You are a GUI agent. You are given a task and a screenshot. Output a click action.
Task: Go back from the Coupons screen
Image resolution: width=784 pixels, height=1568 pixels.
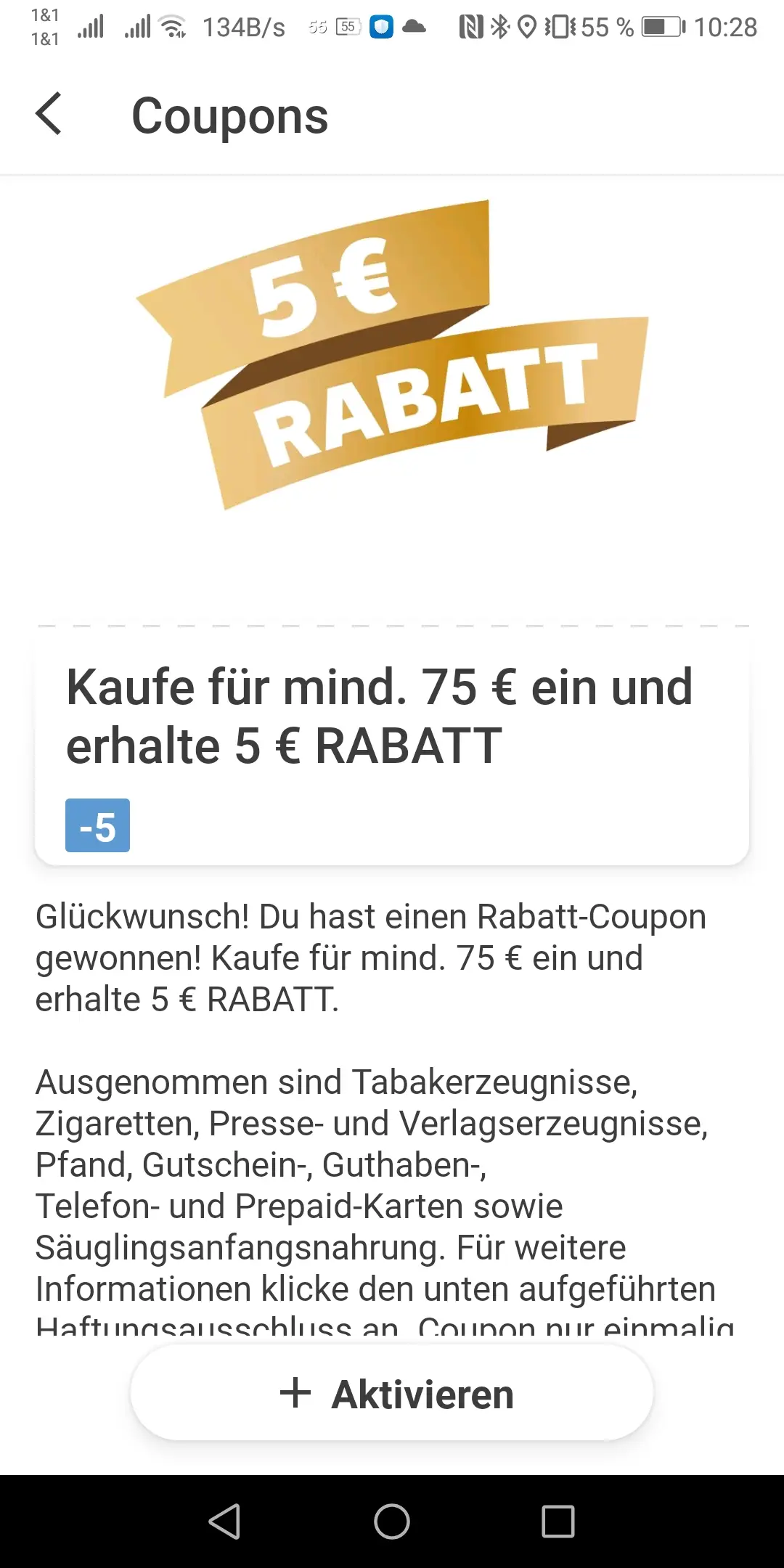(49, 115)
